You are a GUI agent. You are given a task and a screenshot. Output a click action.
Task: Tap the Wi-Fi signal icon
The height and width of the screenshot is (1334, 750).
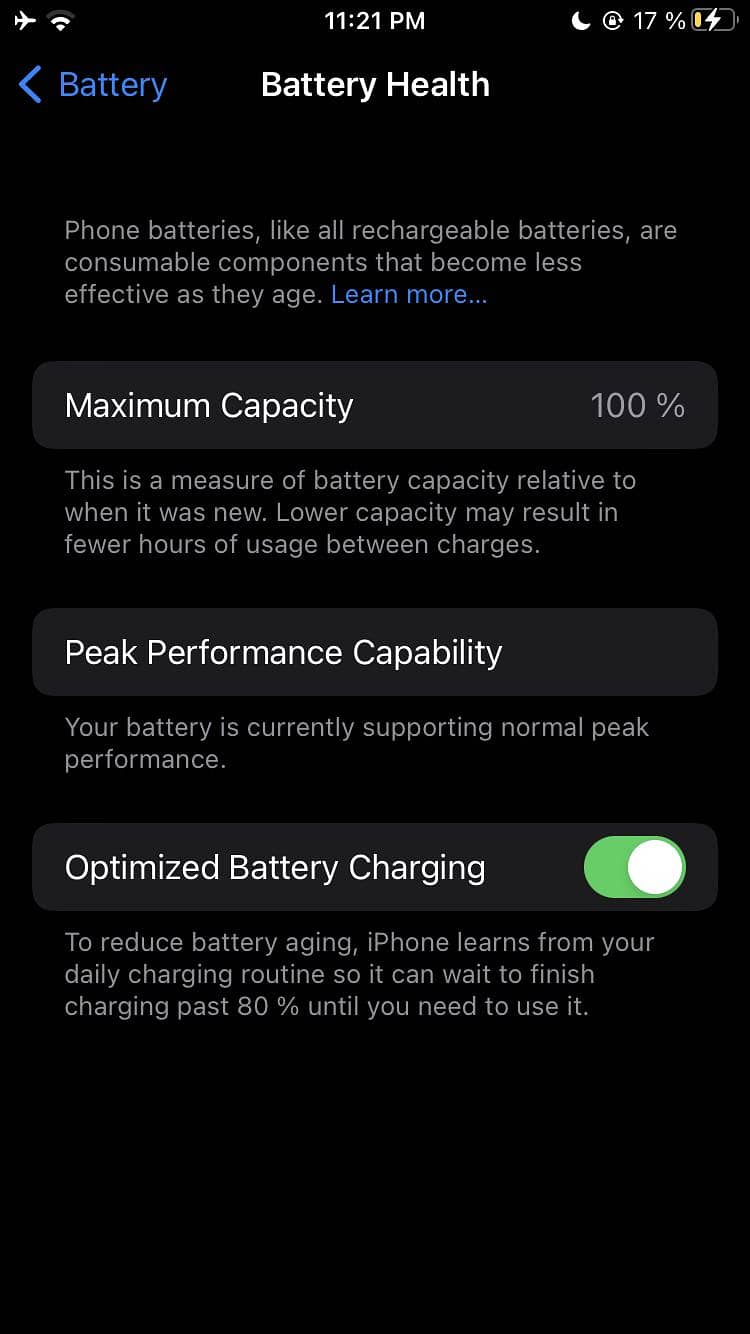(62, 19)
